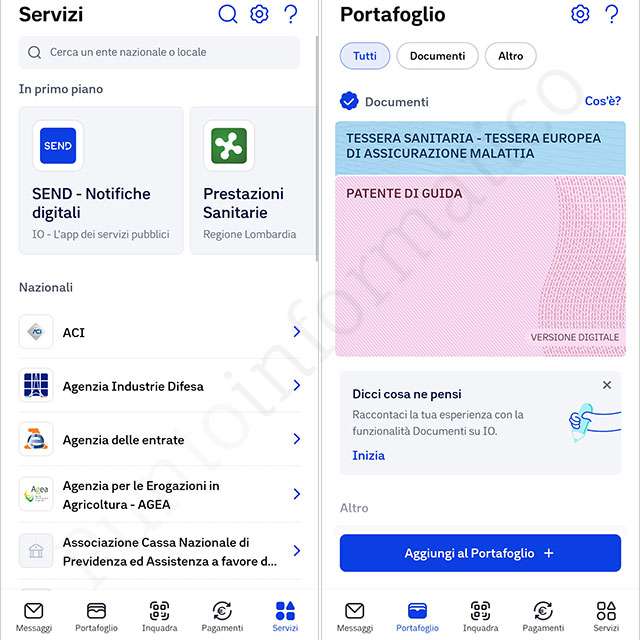Tap Inizia in the feedback banner

pos(368,455)
